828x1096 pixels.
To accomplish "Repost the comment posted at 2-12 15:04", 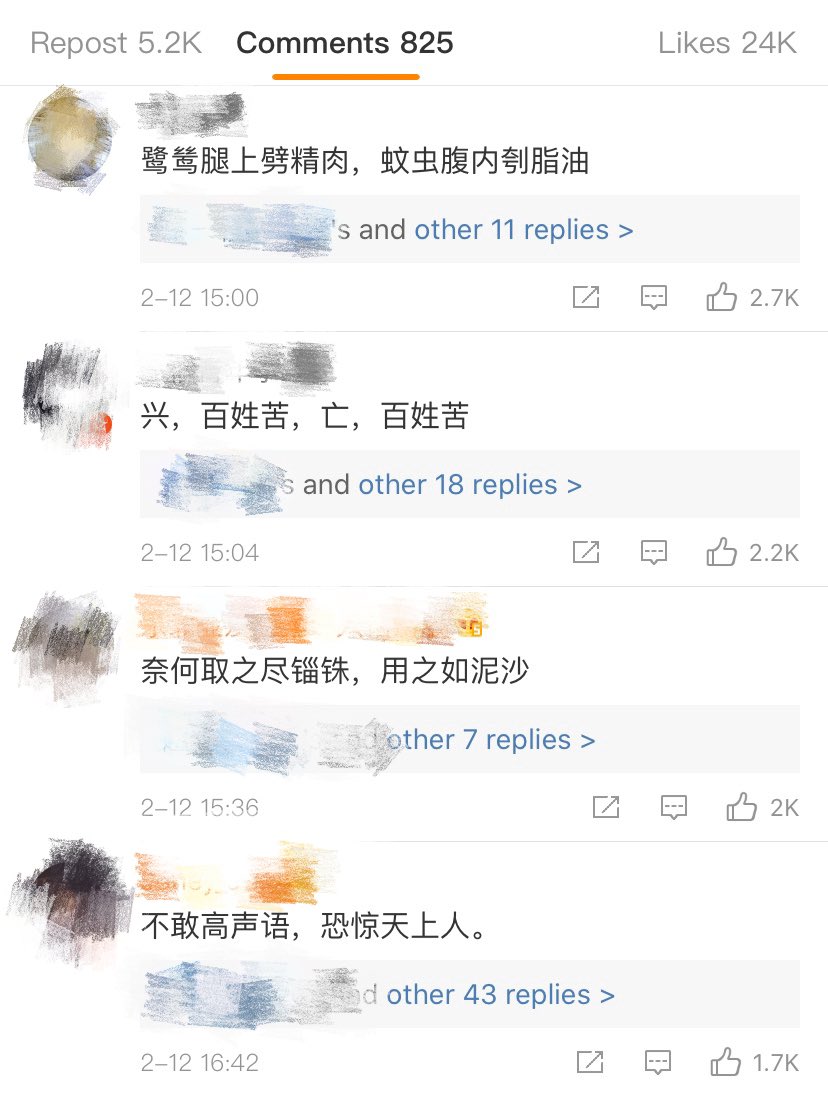I will (586, 552).
